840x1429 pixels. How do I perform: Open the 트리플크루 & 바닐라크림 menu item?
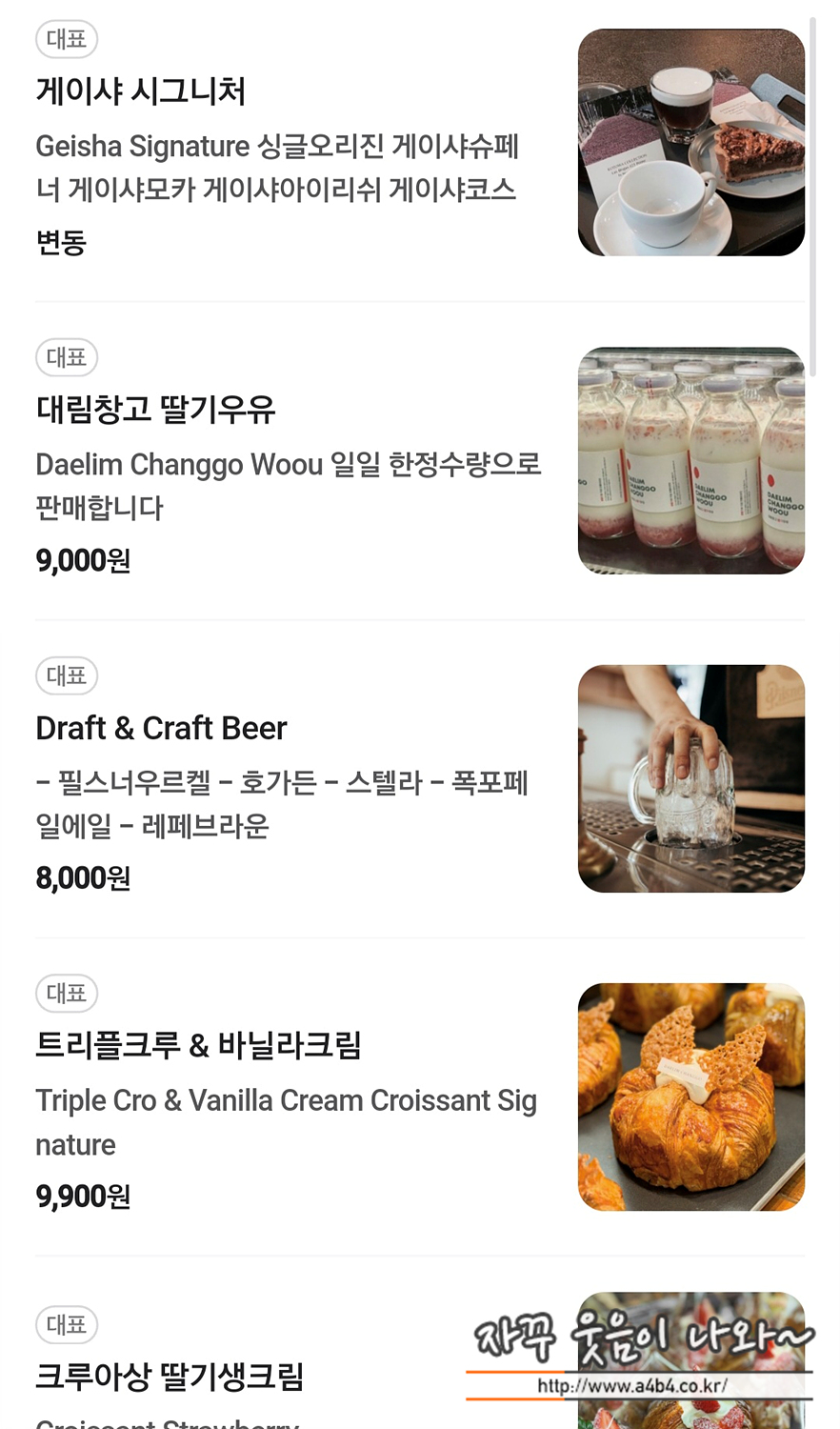(x=198, y=1045)
